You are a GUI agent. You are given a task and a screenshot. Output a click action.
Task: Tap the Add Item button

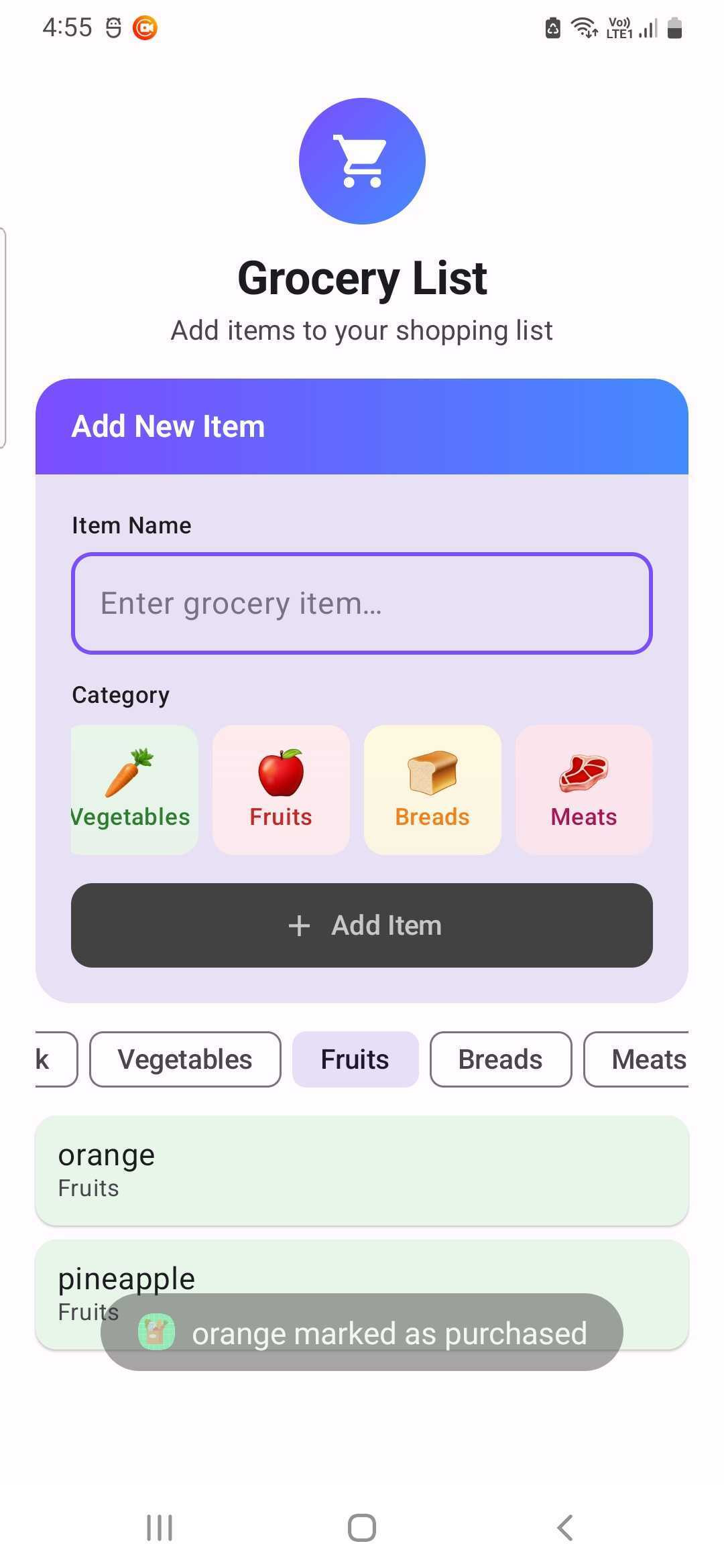click(x=362, y=925)
